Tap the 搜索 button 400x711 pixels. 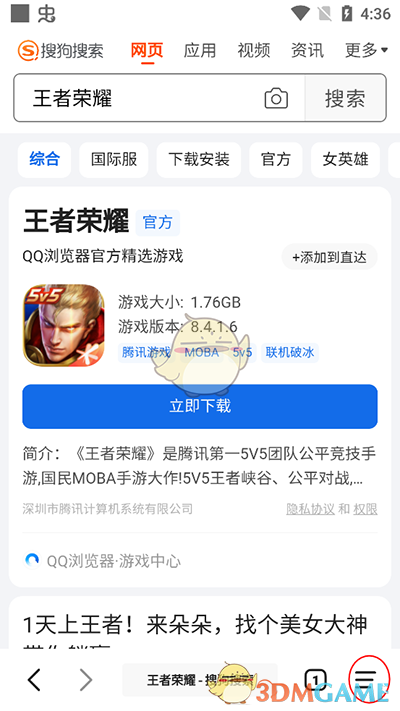345,98
